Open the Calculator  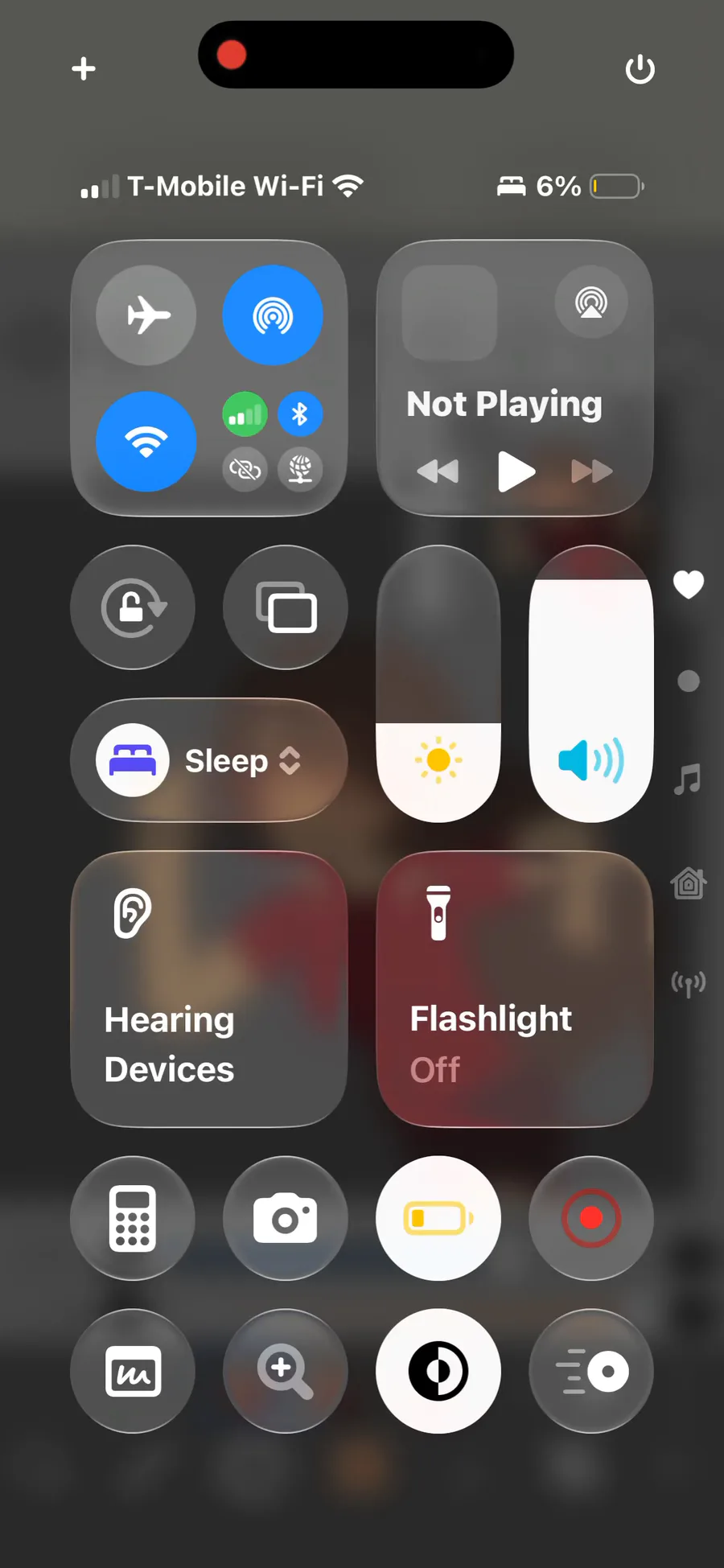133,1218
